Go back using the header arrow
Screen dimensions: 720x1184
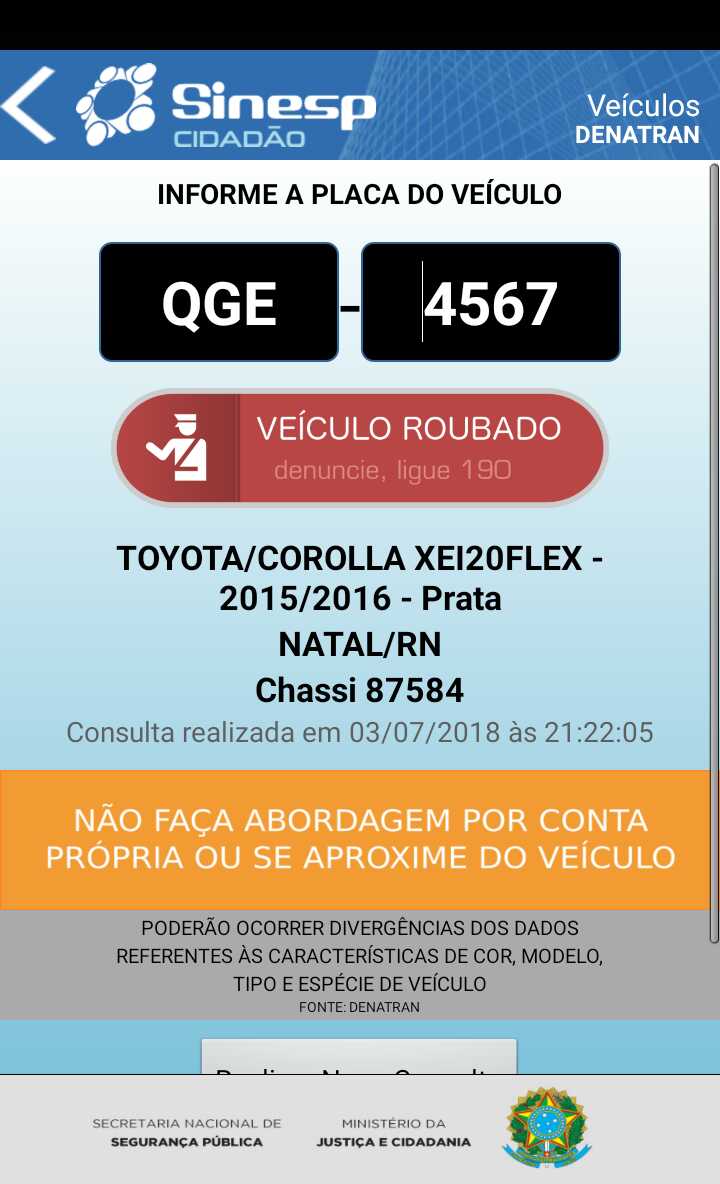point(28,105)
